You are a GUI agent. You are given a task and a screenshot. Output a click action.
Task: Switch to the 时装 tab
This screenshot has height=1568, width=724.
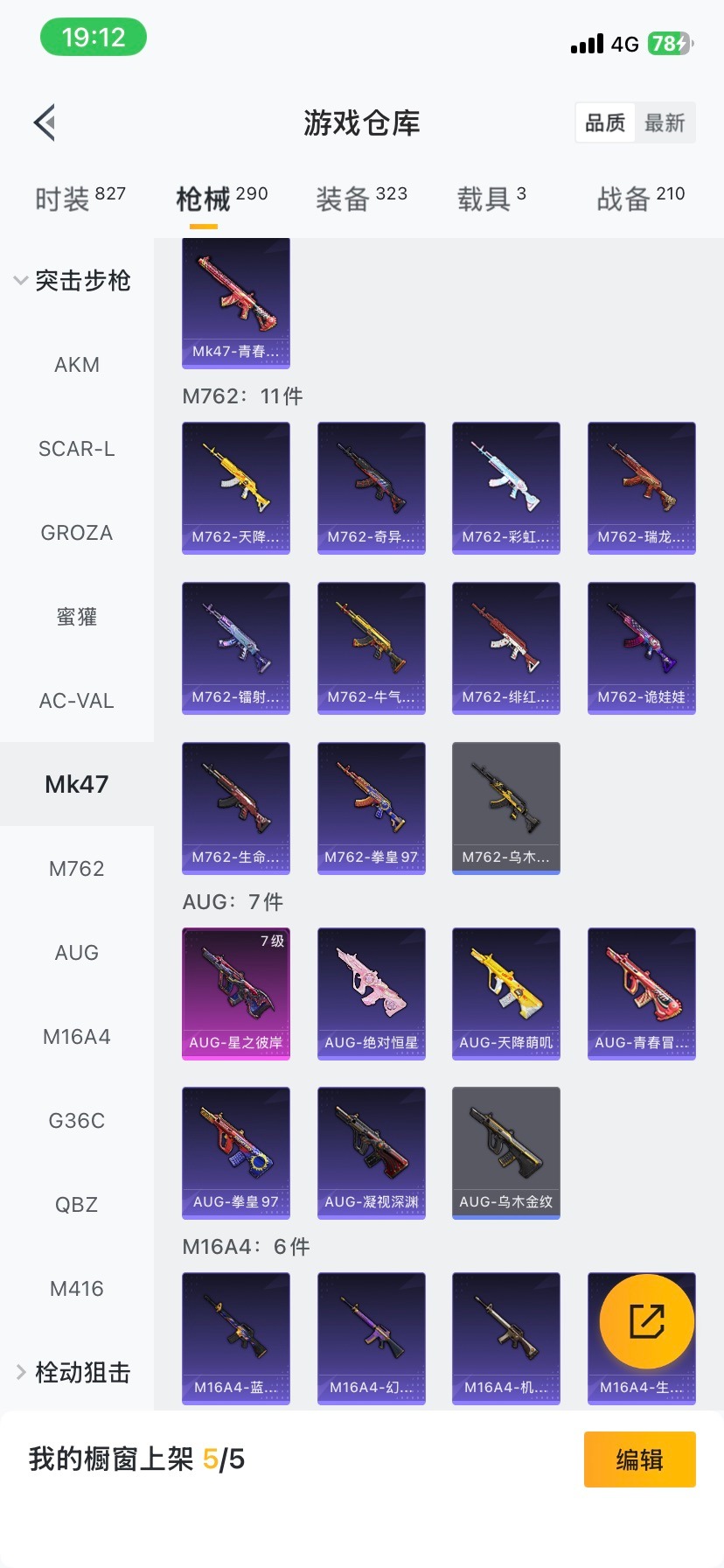[x=80, y=199]
